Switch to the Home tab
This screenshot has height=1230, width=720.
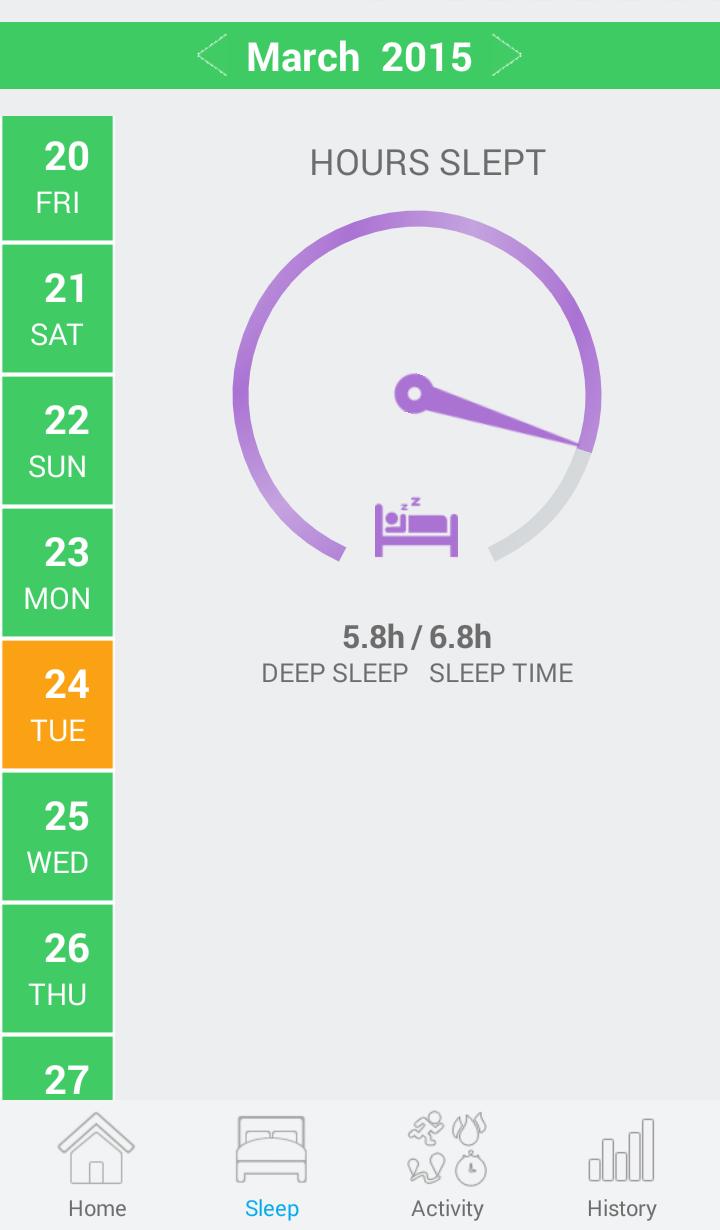[x=97, y=1166]
